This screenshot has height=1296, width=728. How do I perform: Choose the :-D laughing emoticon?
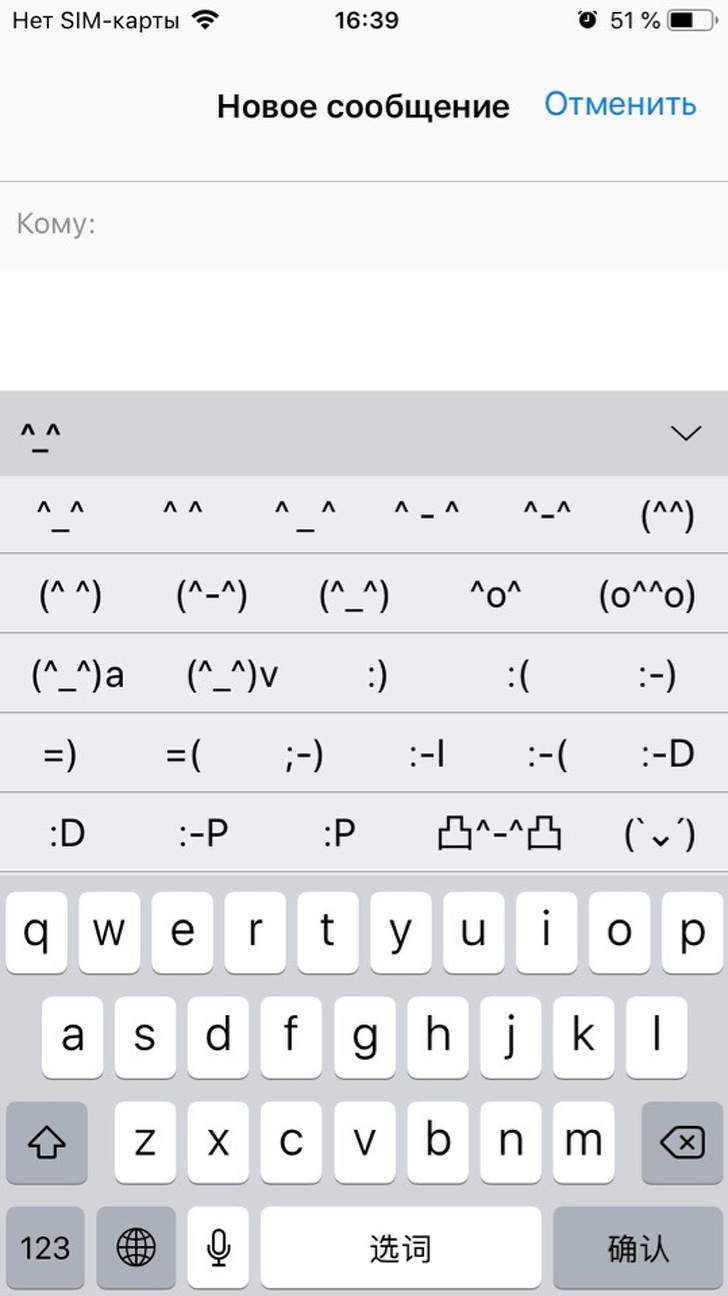point(667,755)
